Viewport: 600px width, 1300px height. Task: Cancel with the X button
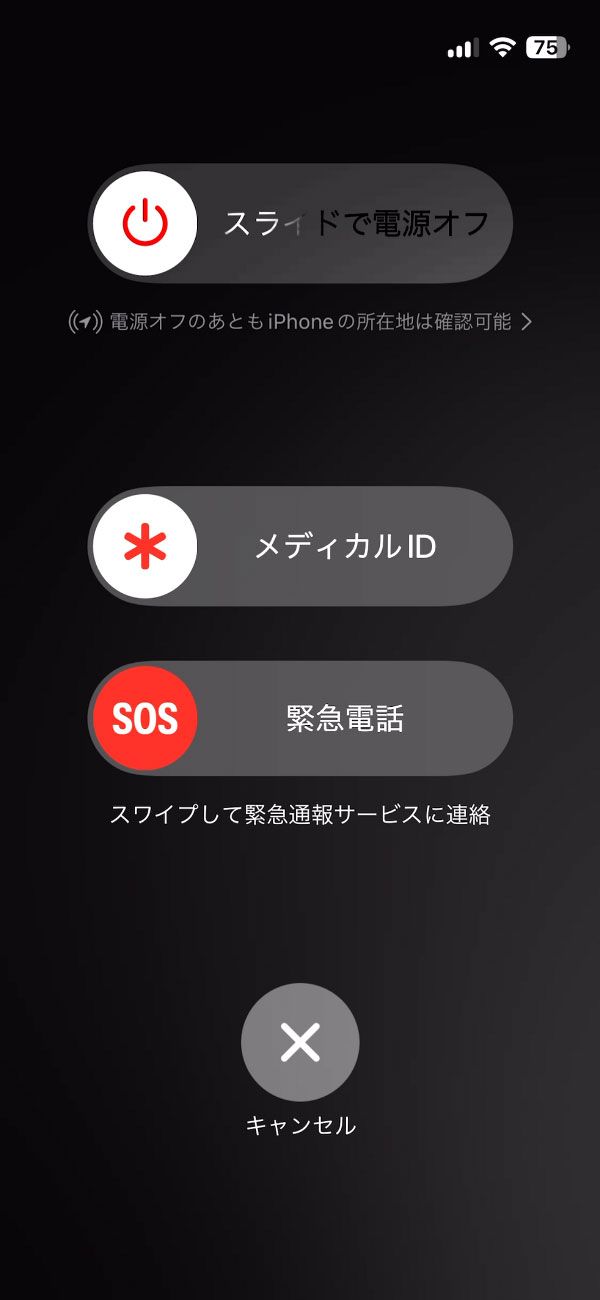click(300, 1042)
